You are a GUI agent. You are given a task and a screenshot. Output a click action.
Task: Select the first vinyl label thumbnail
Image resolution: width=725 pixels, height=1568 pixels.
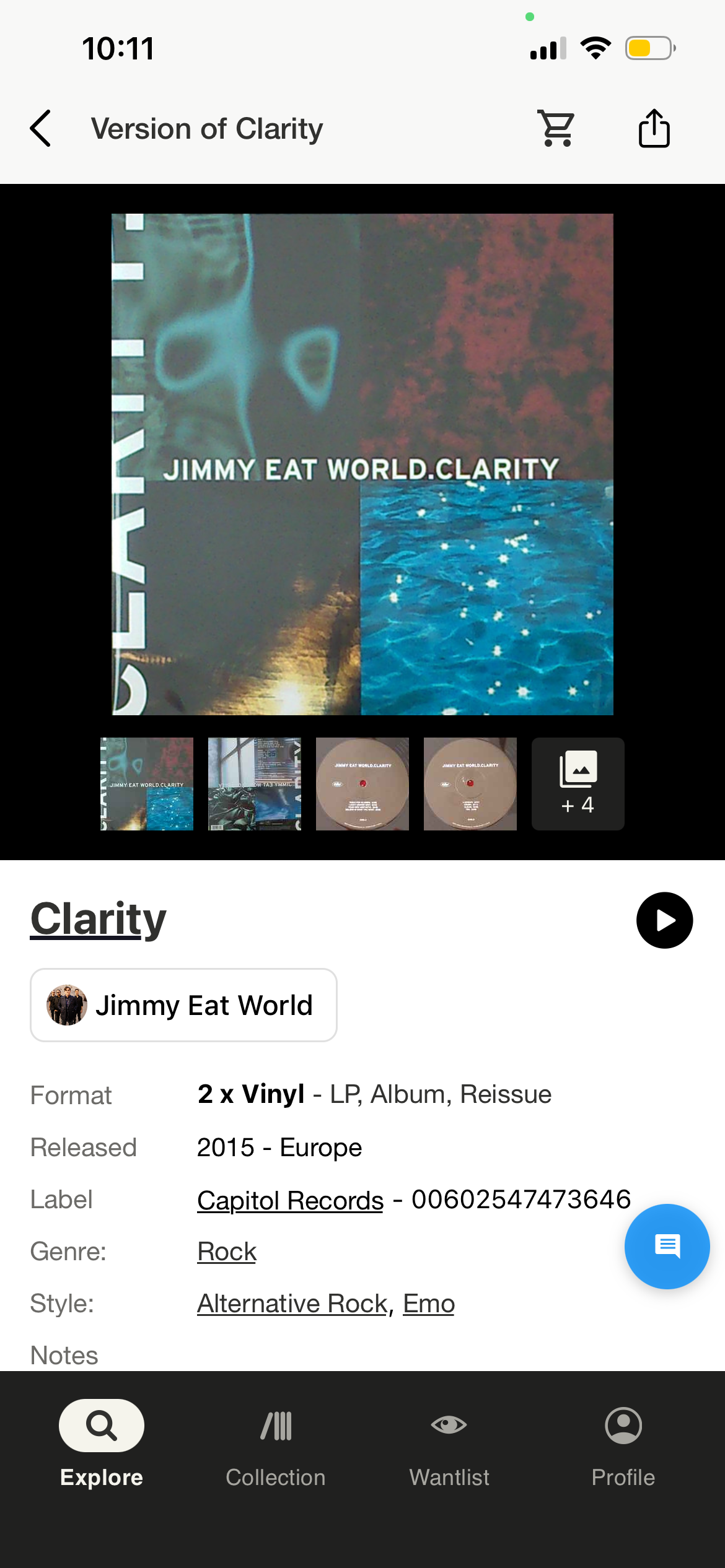coord(362,783)
